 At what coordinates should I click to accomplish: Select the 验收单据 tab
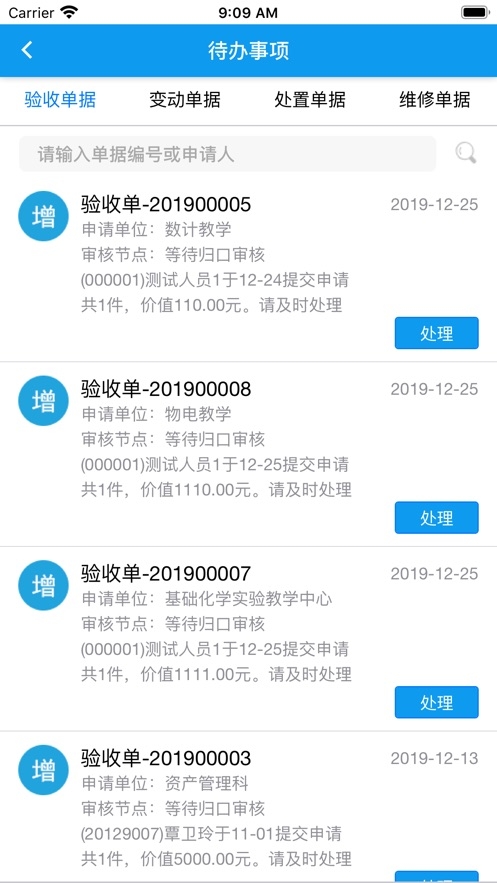point(60,100)
